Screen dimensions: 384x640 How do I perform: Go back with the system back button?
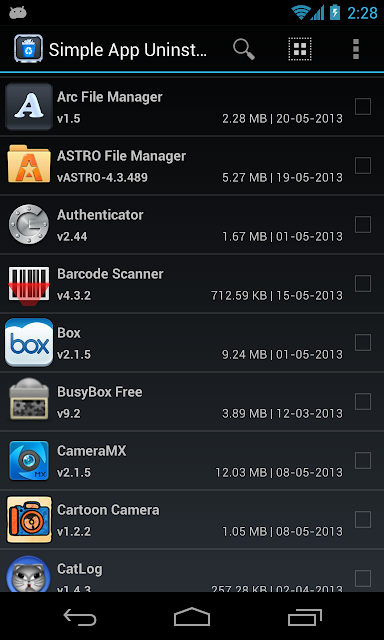point(80,617)
